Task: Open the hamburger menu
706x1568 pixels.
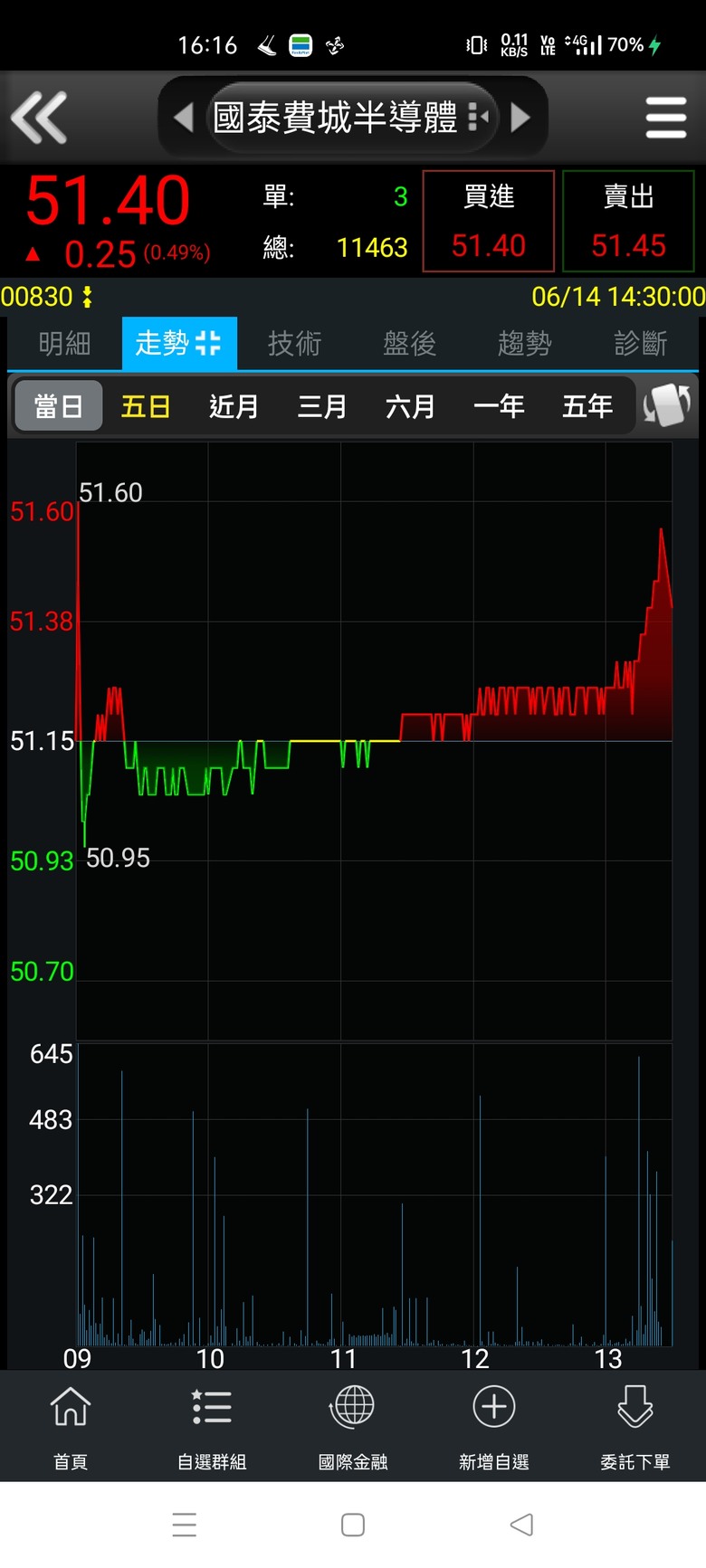Action: (x=665, y=118)
